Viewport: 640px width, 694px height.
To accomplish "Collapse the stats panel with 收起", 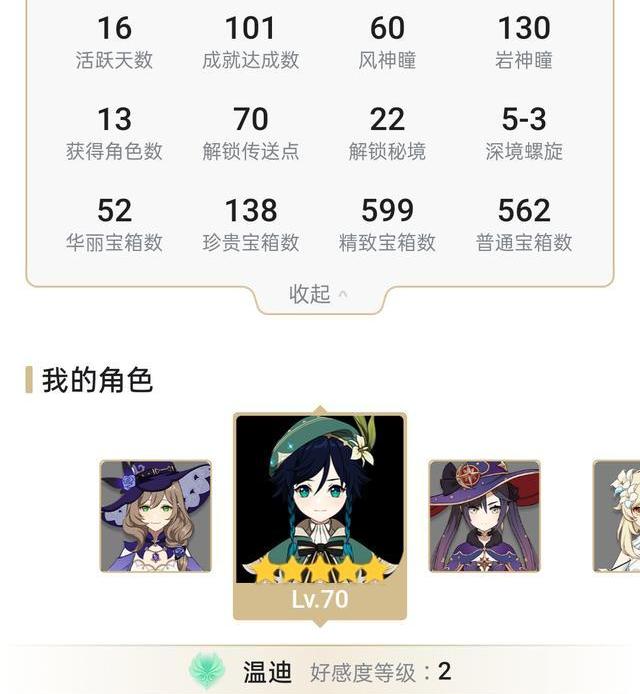I will 318,294.
